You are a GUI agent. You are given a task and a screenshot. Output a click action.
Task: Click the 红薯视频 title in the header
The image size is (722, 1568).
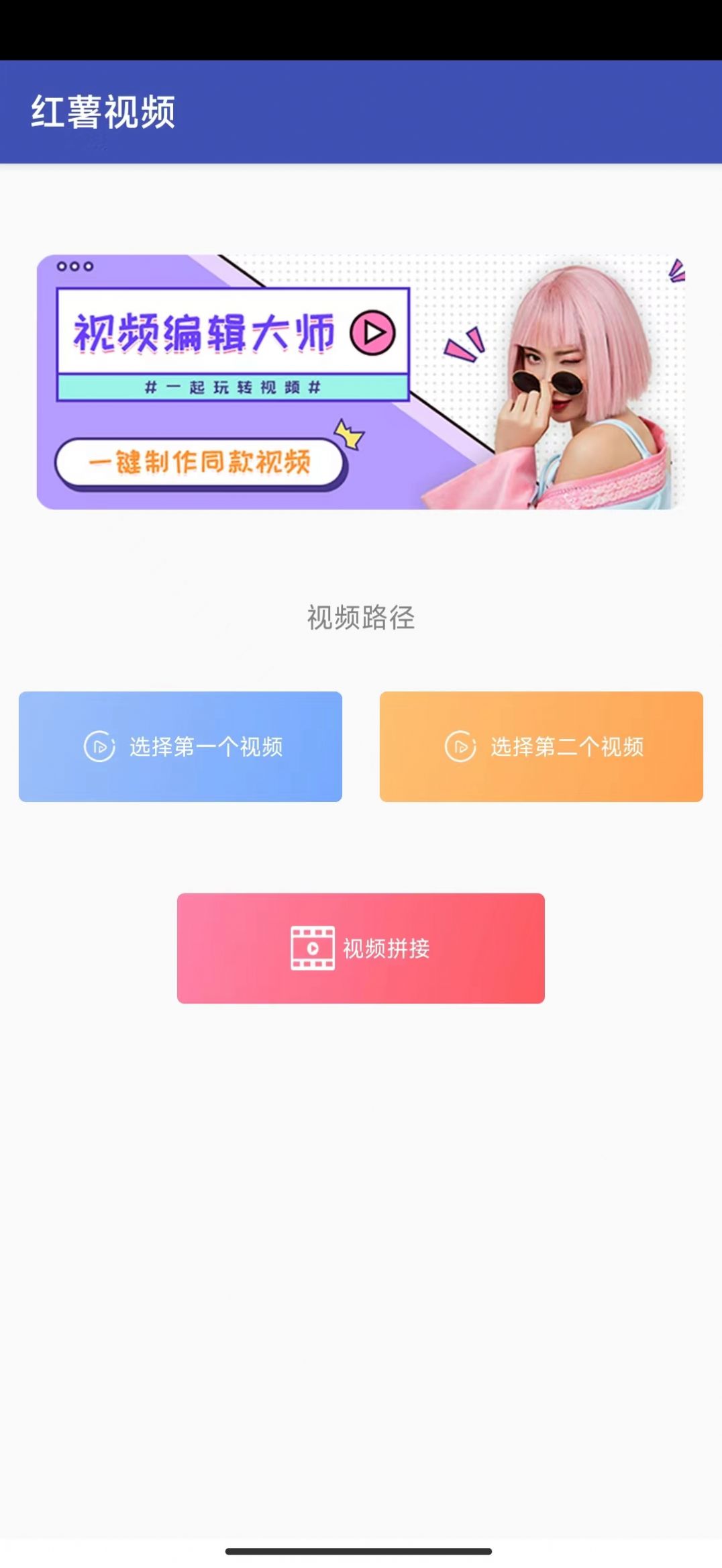pyautogui.click(x=104, y=111)
